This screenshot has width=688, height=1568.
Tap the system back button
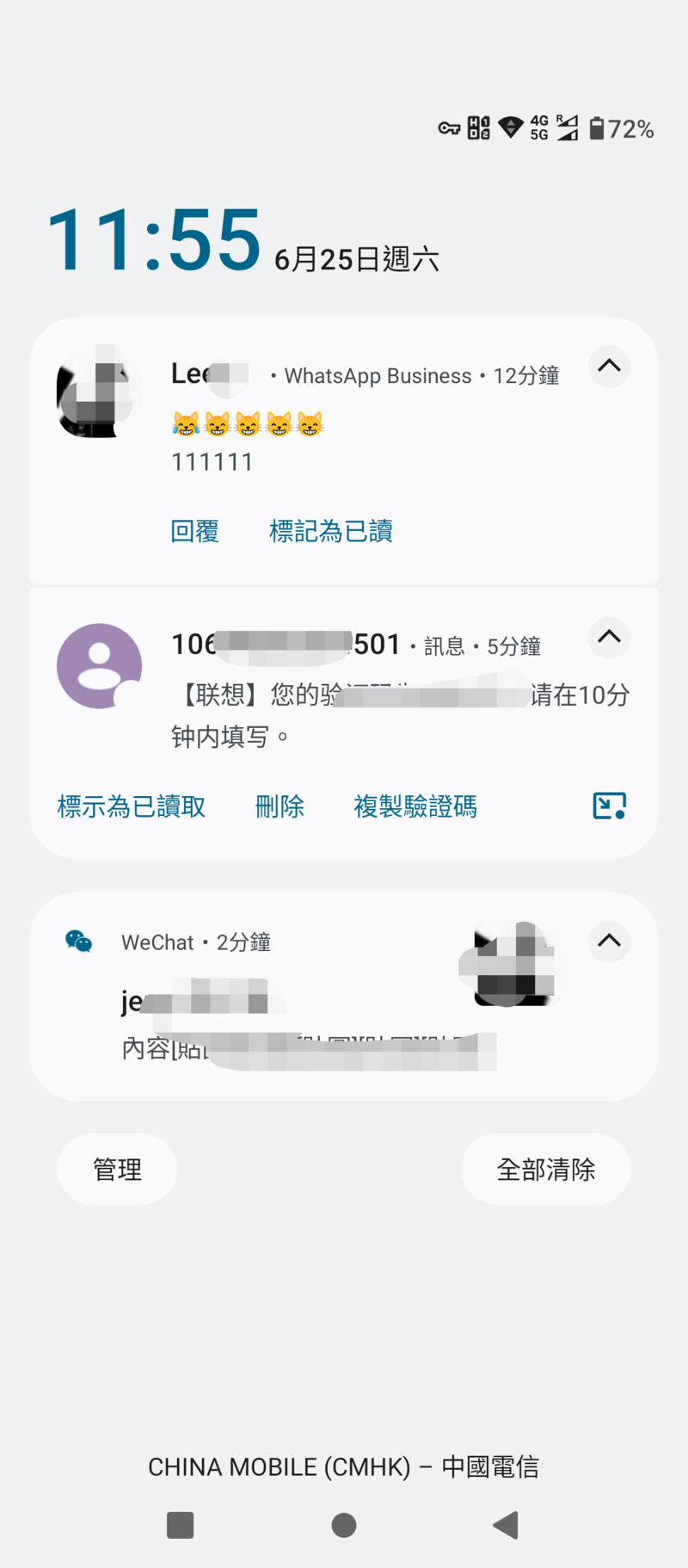coord(507,1525)
